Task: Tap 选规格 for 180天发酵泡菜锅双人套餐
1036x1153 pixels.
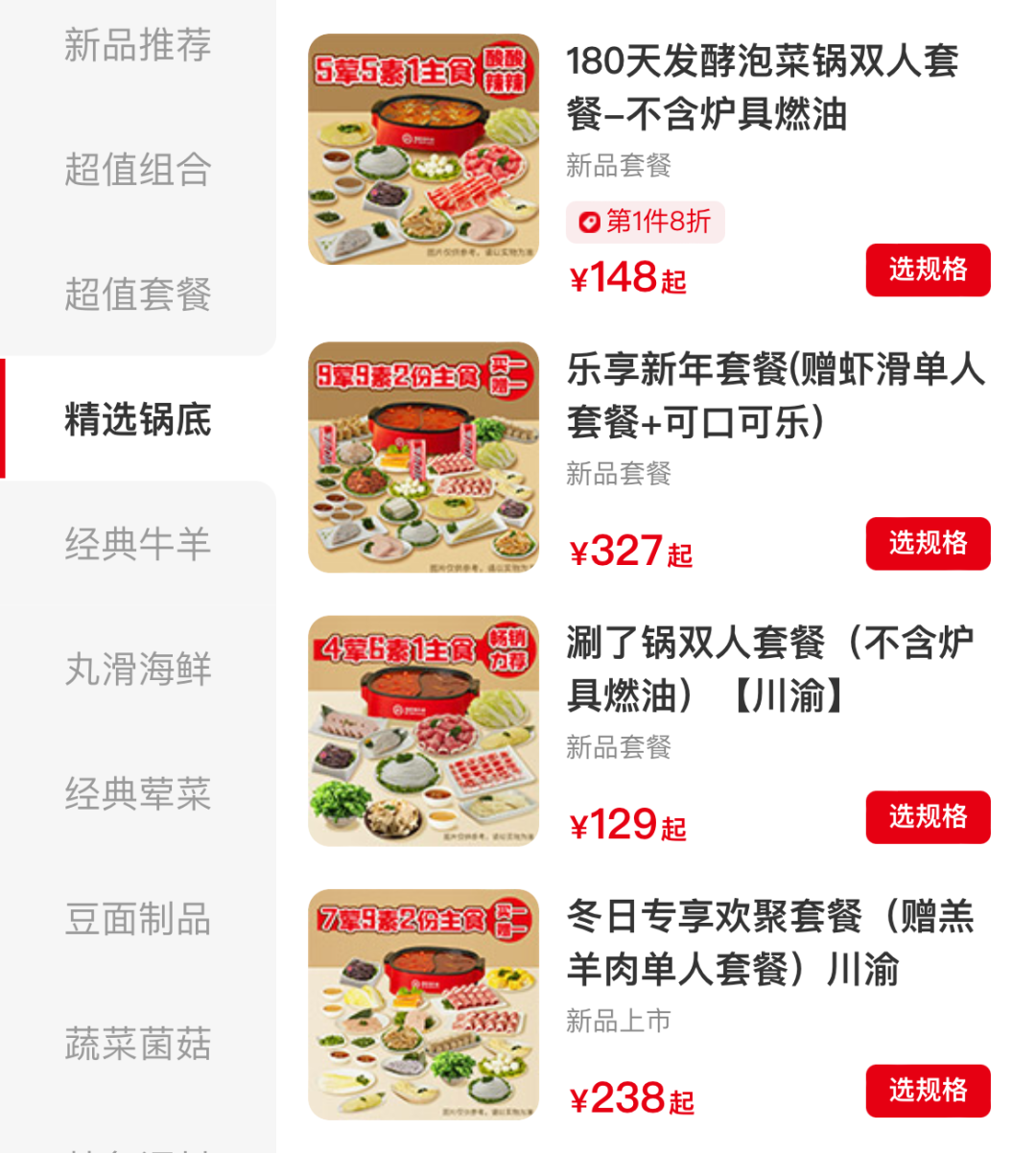Action: click(928, 270)
